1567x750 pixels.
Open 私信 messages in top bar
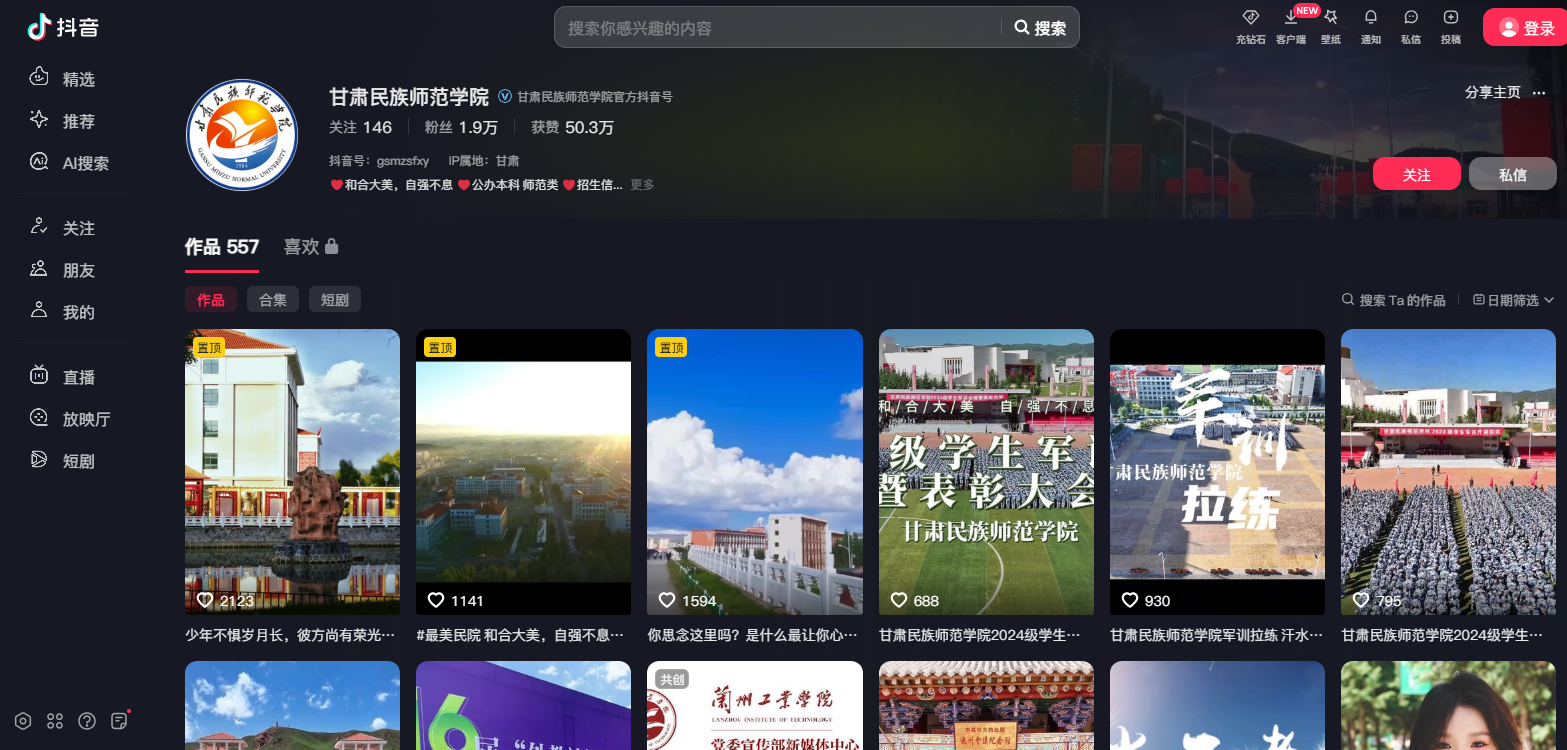[1410, 25]
